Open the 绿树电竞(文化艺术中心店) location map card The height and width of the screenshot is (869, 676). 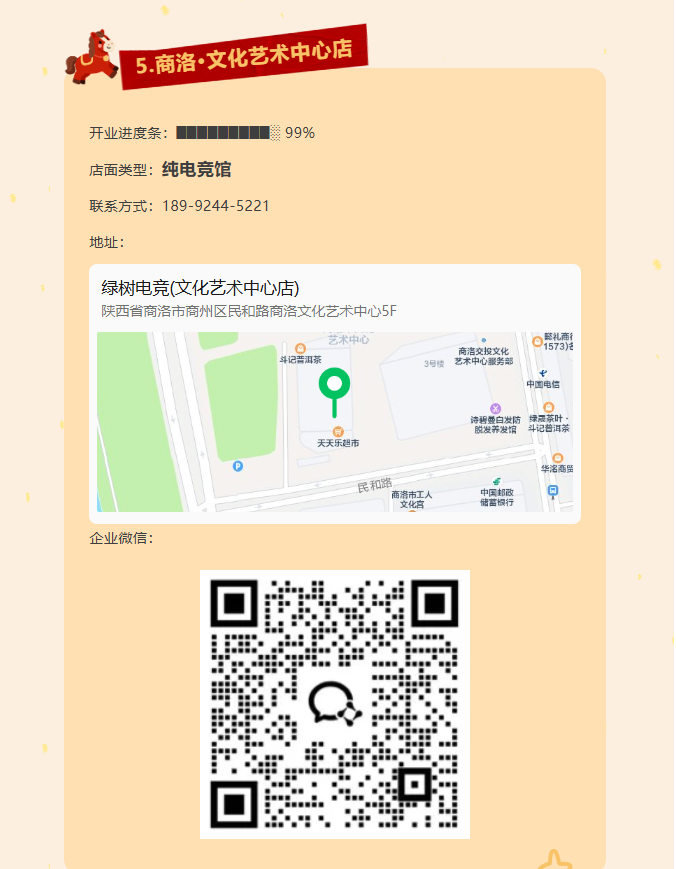tap(334, 394)
